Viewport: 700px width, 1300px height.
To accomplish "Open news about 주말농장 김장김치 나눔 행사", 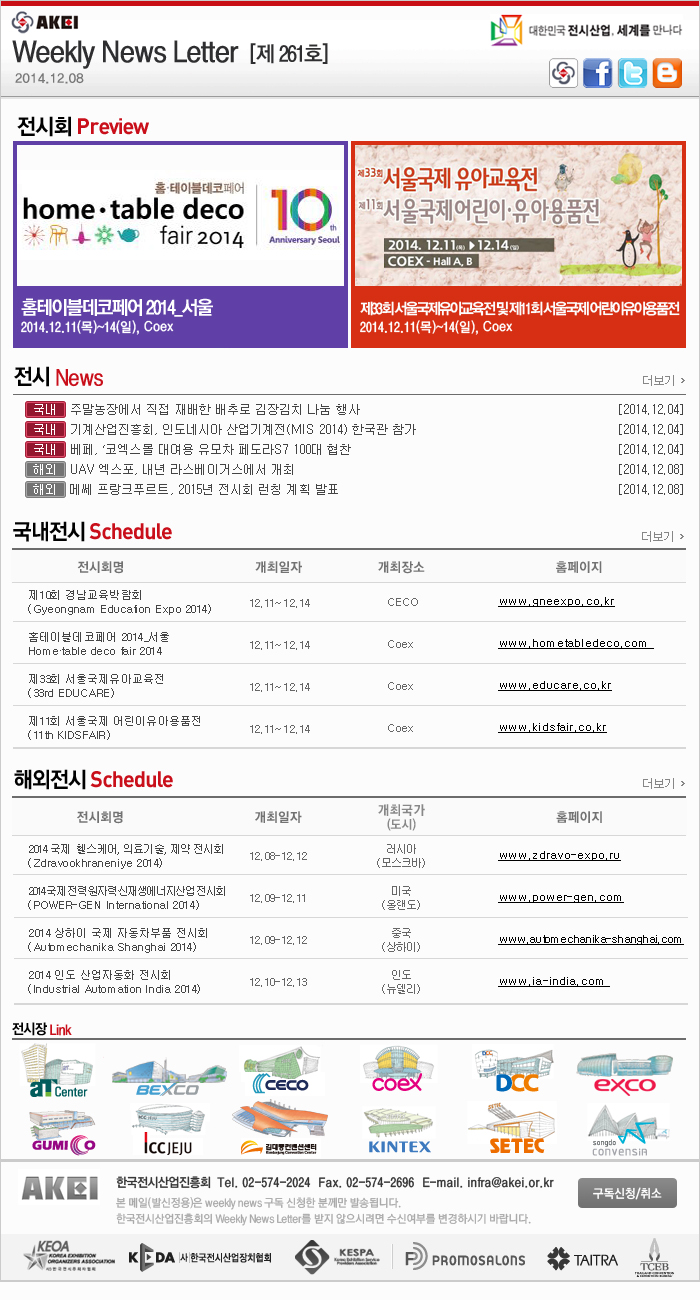I will [x=214, y=409].
